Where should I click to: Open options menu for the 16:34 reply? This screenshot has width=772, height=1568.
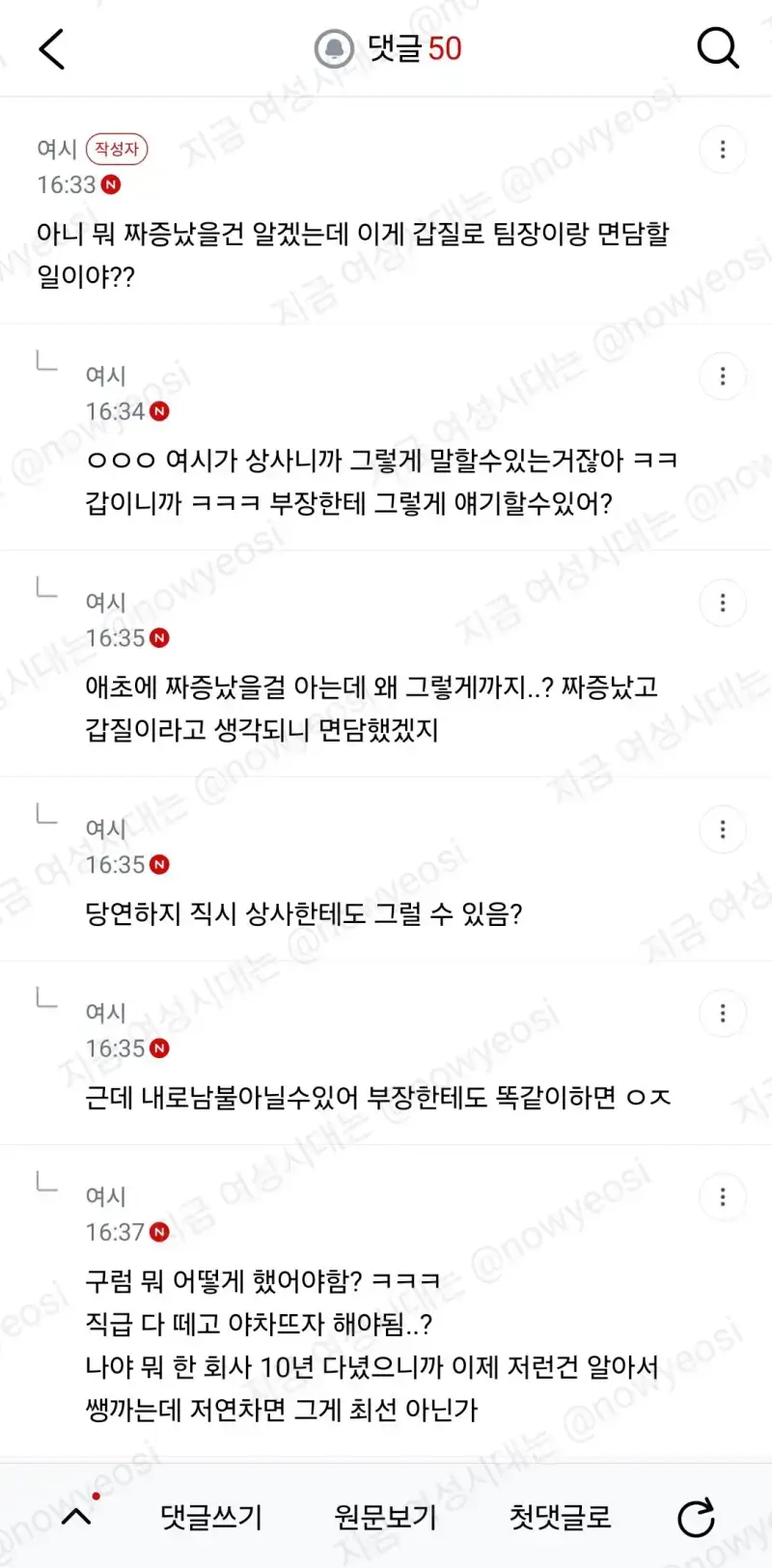723,377
